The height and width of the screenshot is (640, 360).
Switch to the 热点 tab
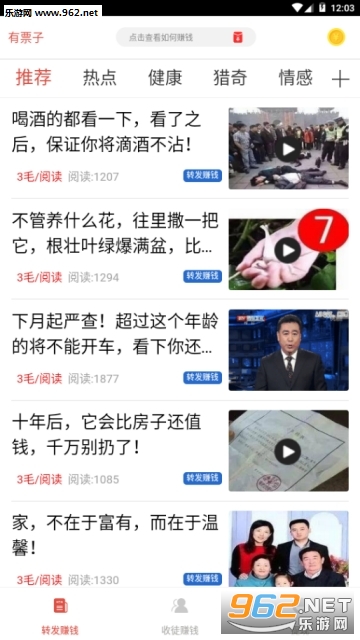[x=100, y=78]
